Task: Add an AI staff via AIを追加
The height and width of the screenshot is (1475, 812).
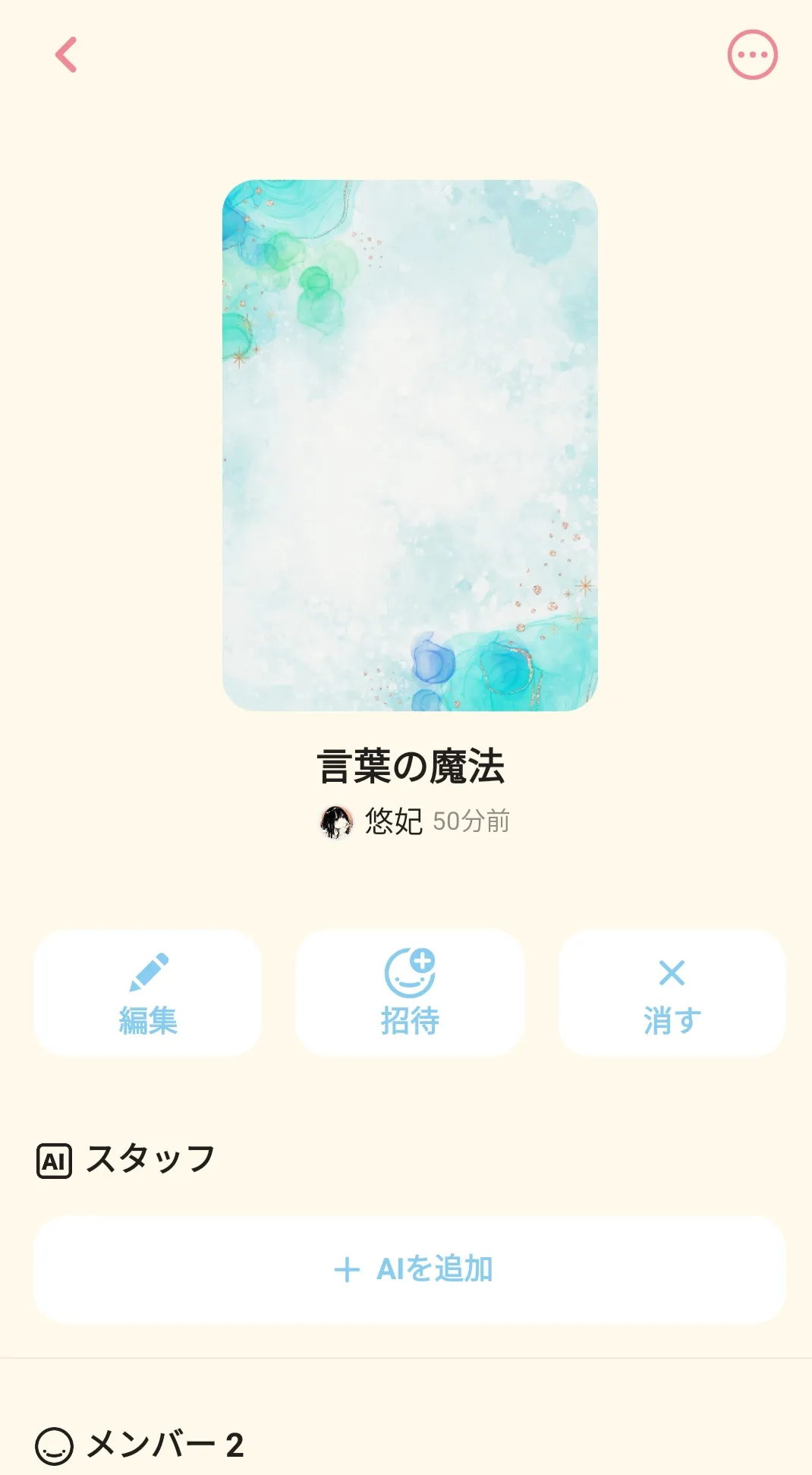Action: click(x=410, y=1269)
